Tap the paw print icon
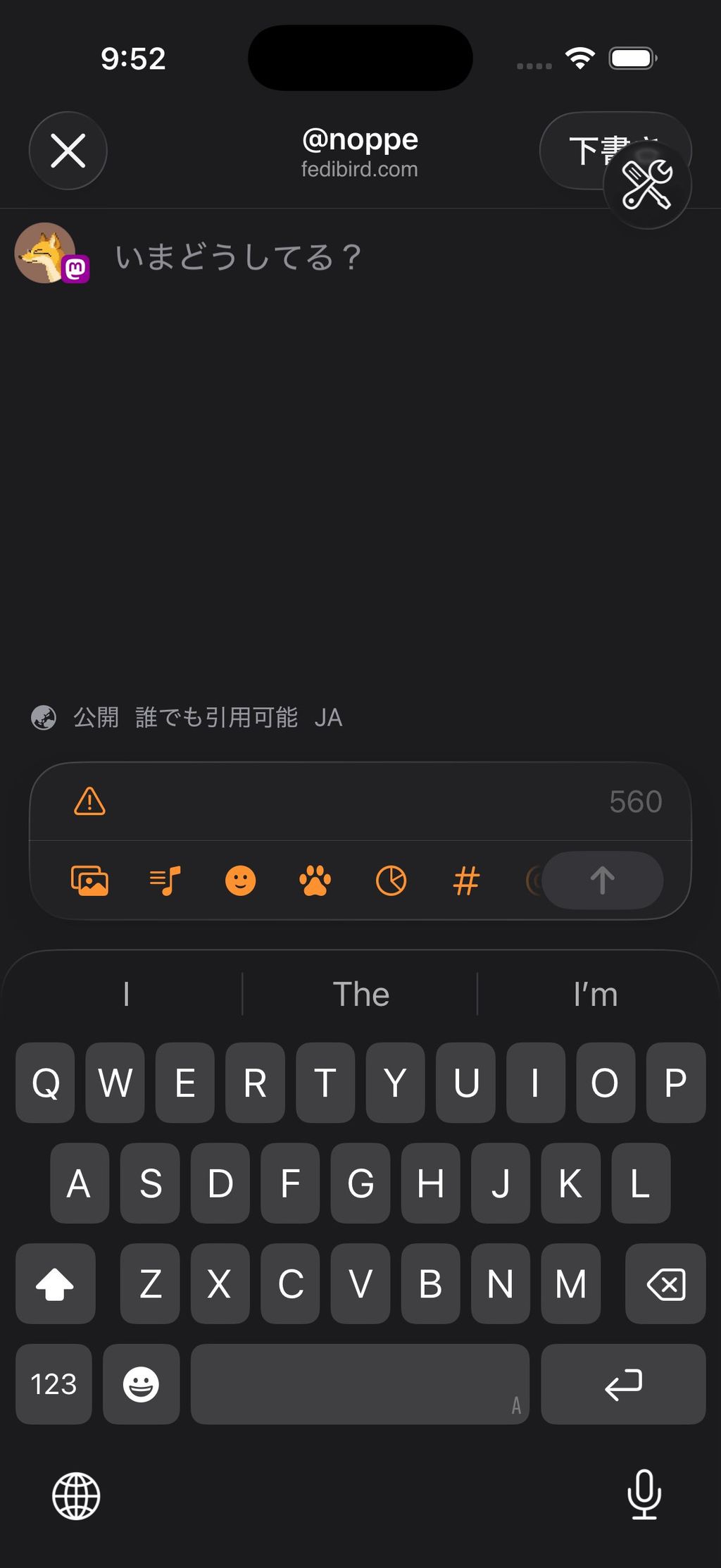The image size is (721, 1568). tap(315, 881)
